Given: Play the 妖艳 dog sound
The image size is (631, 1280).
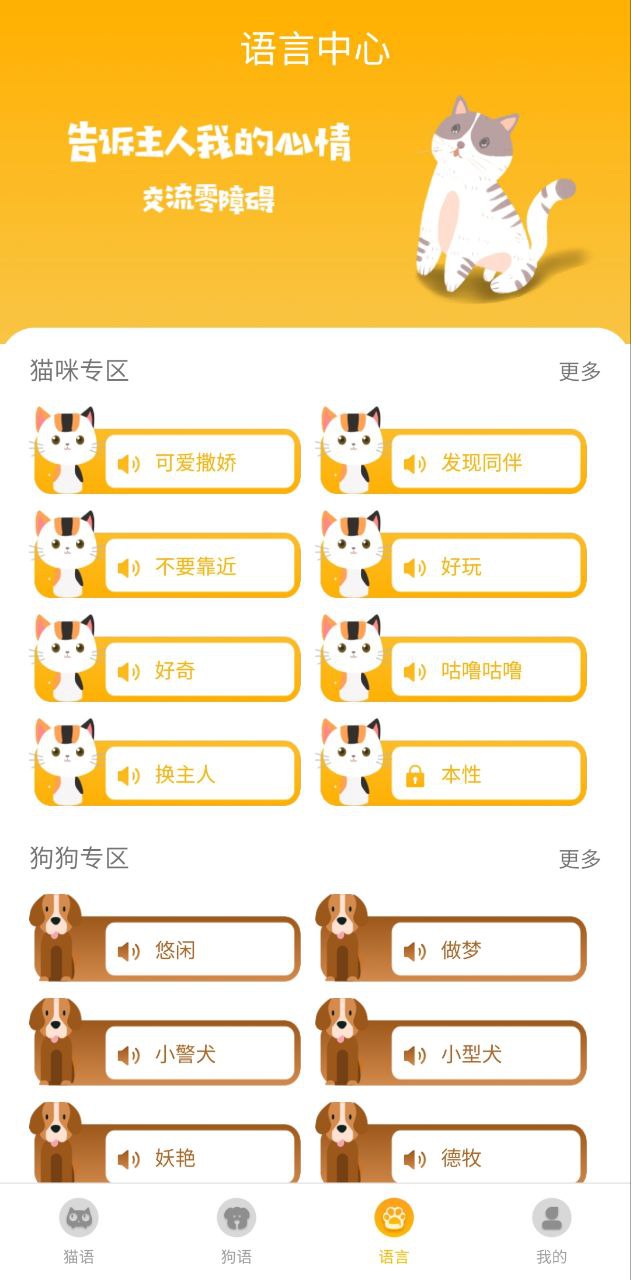Looking at the screenshot, I should [x=200, y=1158].
